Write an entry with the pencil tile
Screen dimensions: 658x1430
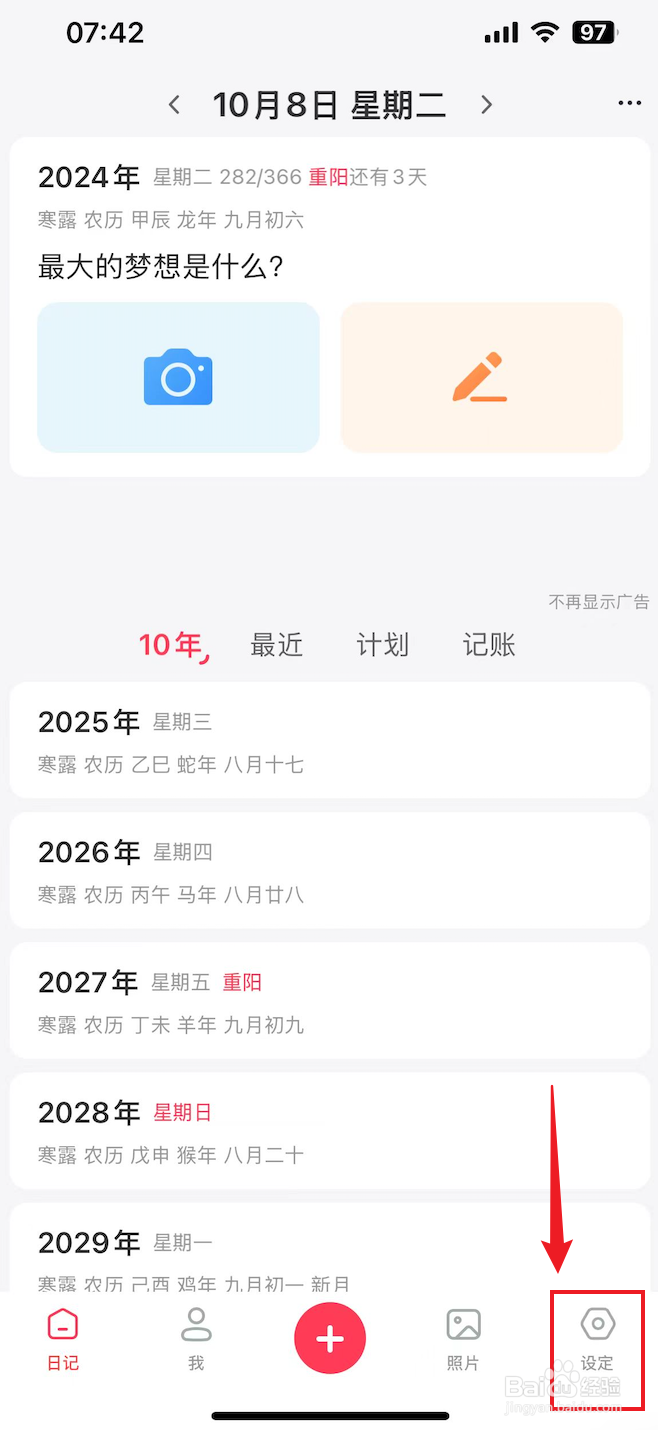[x=481, y=377]
